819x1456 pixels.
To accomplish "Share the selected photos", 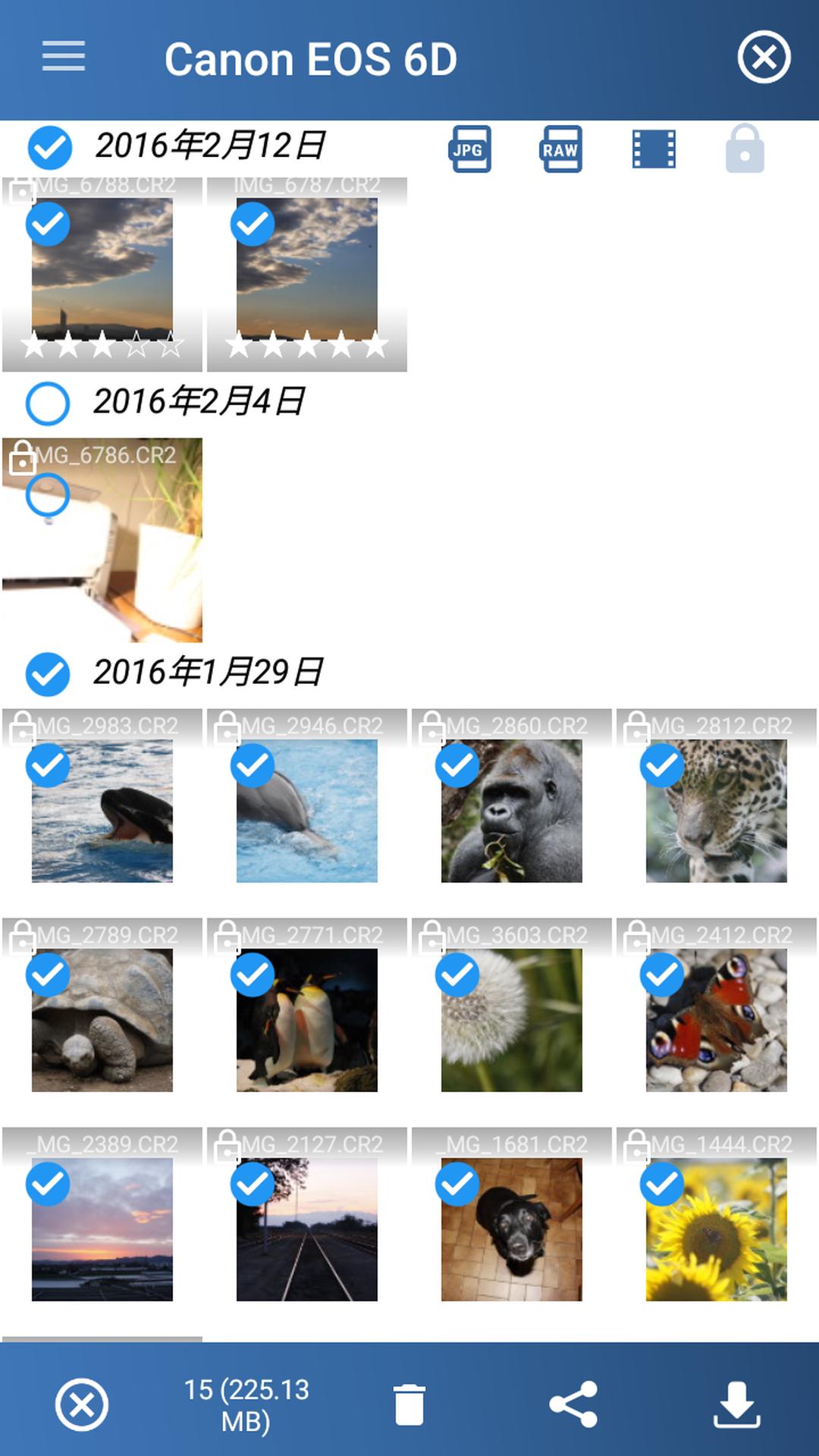I will (x=573, y=1404).
